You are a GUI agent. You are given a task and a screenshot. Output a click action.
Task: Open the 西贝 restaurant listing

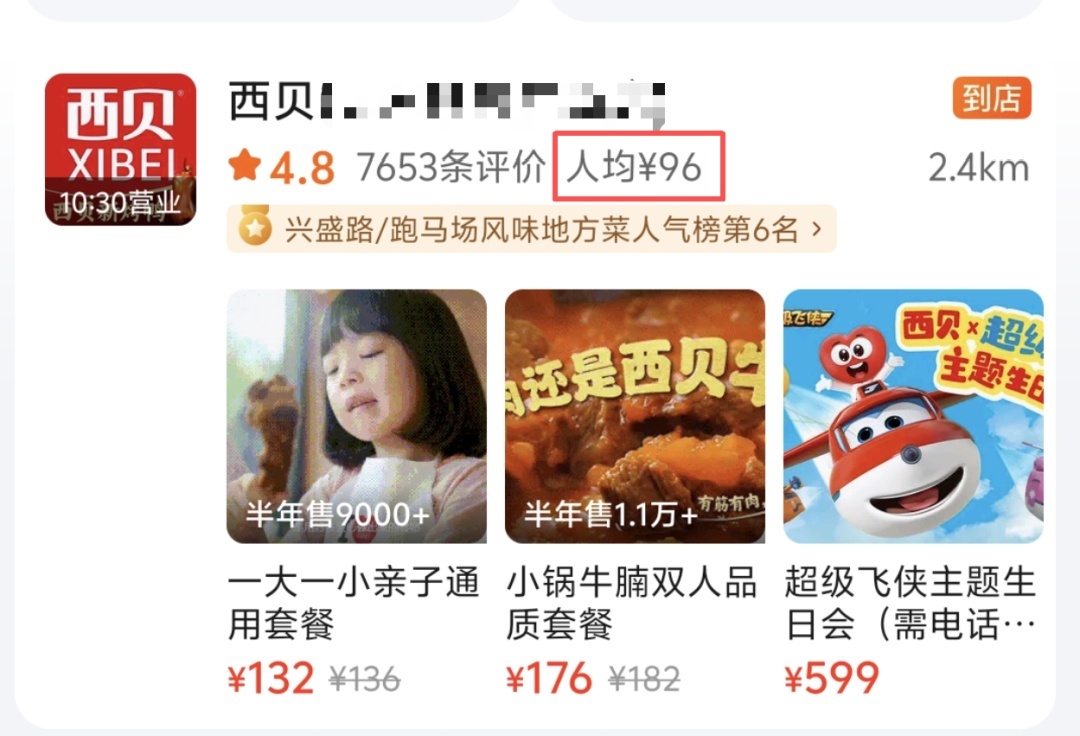point(447,102)
